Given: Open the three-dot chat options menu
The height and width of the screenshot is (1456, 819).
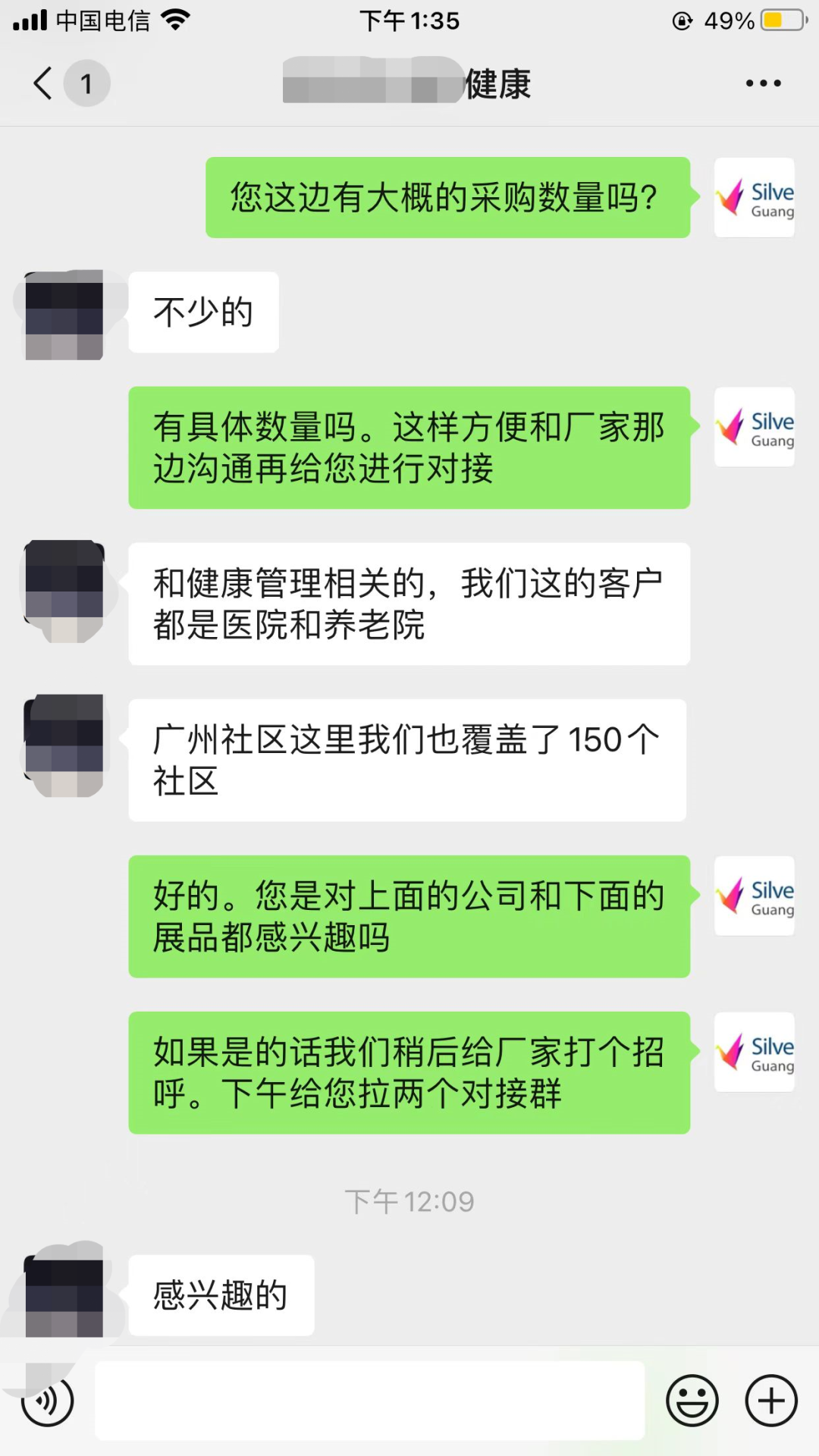Looking at the screenshot, I should [x=763, y=83].
